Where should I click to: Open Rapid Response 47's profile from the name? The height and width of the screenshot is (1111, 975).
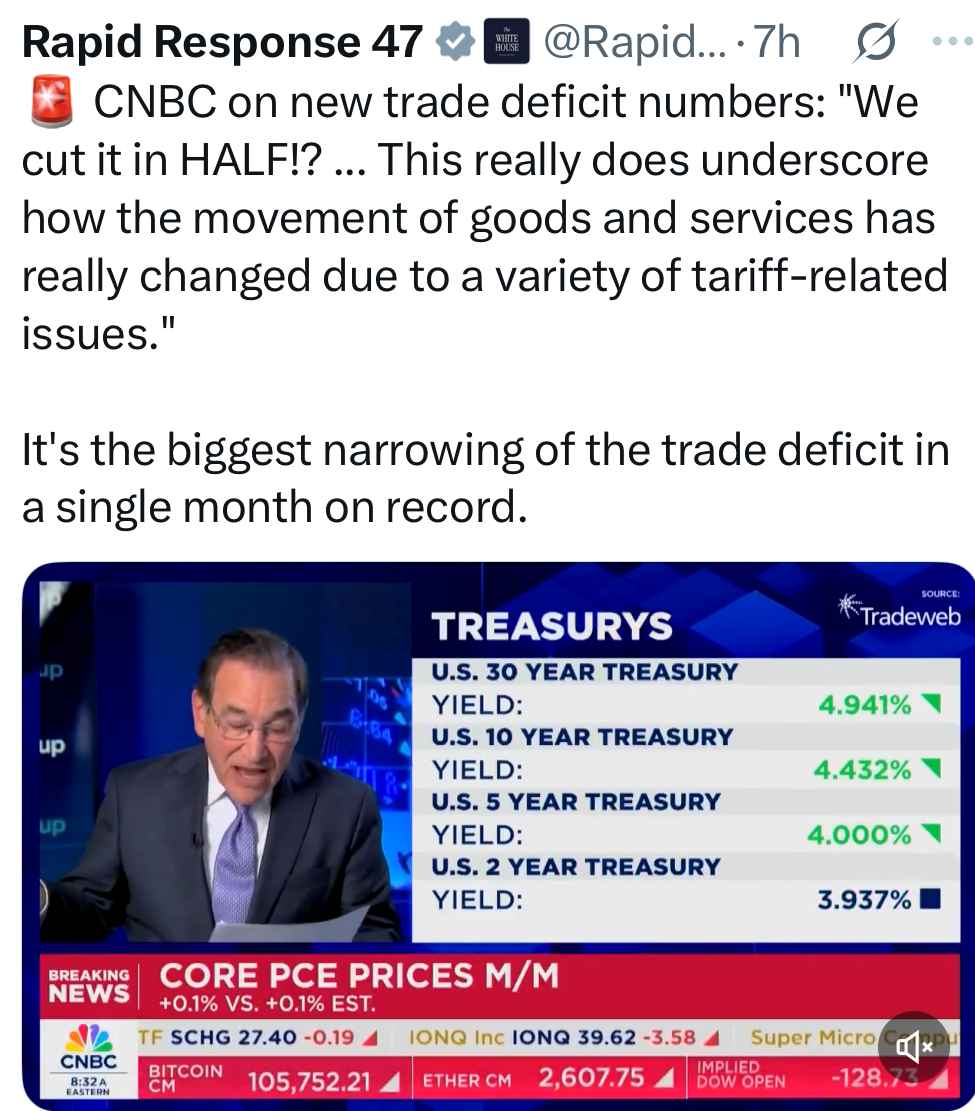click(x=222, y=42)
